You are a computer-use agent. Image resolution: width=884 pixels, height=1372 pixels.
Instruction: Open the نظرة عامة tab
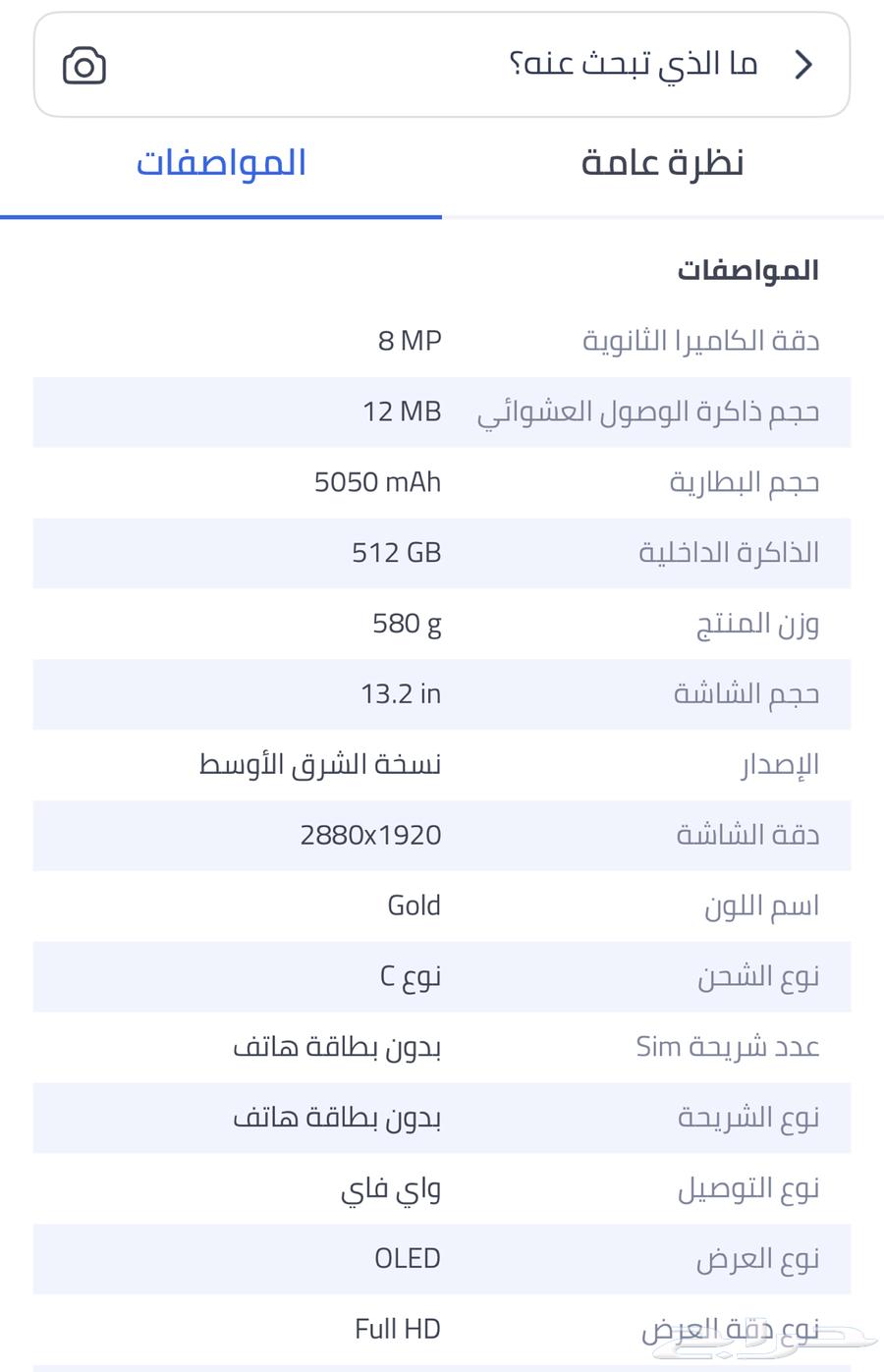pyautogui.click(x=662, y=162)
